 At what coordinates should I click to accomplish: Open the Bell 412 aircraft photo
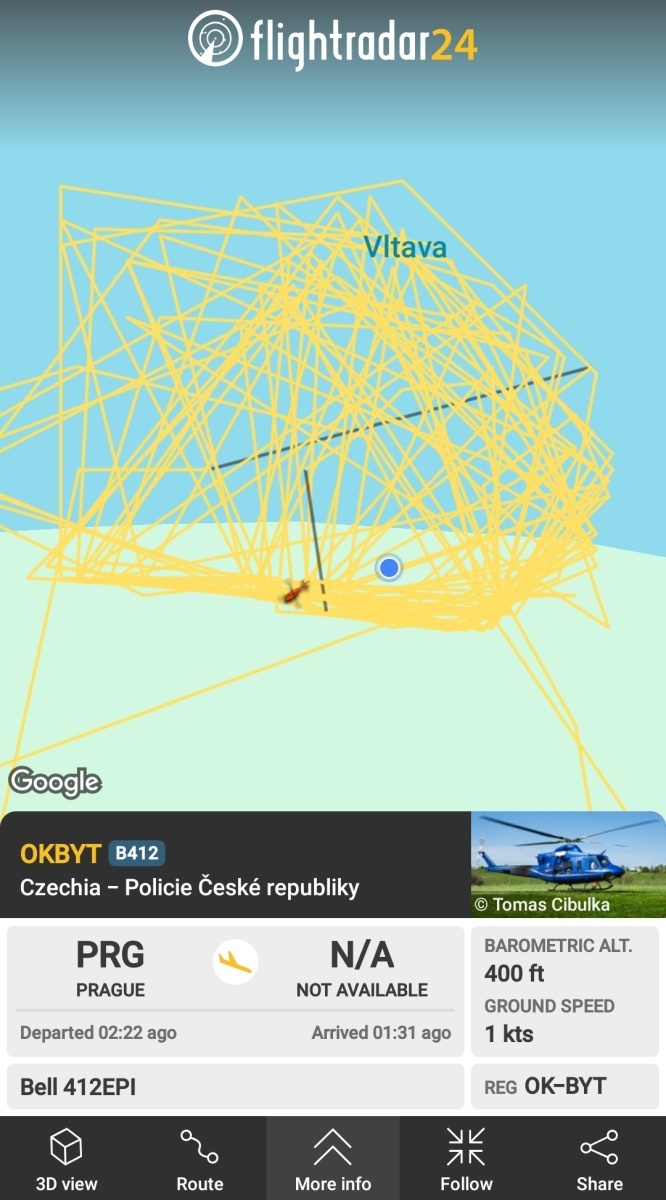(568, 864)
